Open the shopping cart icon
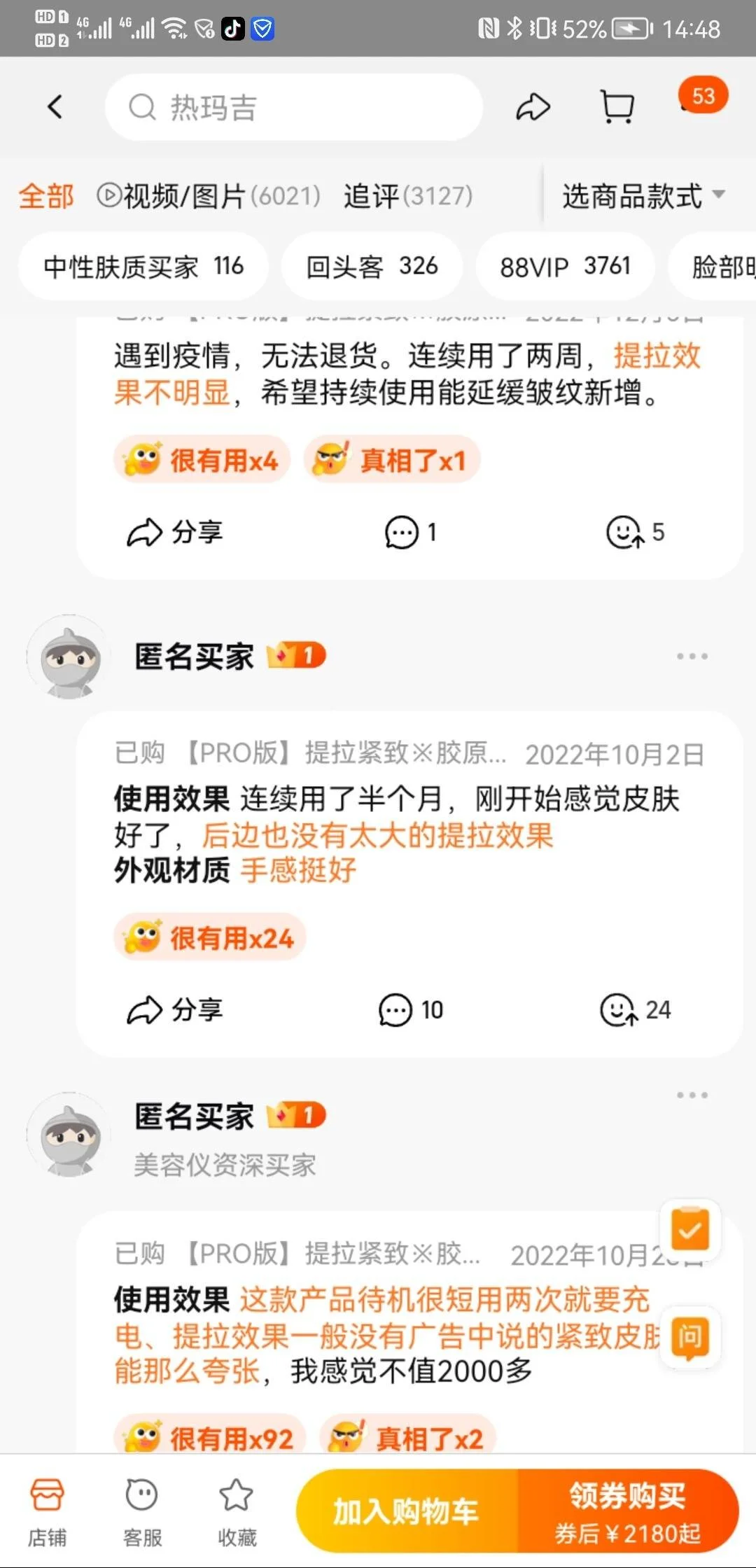 coord(617,107)
